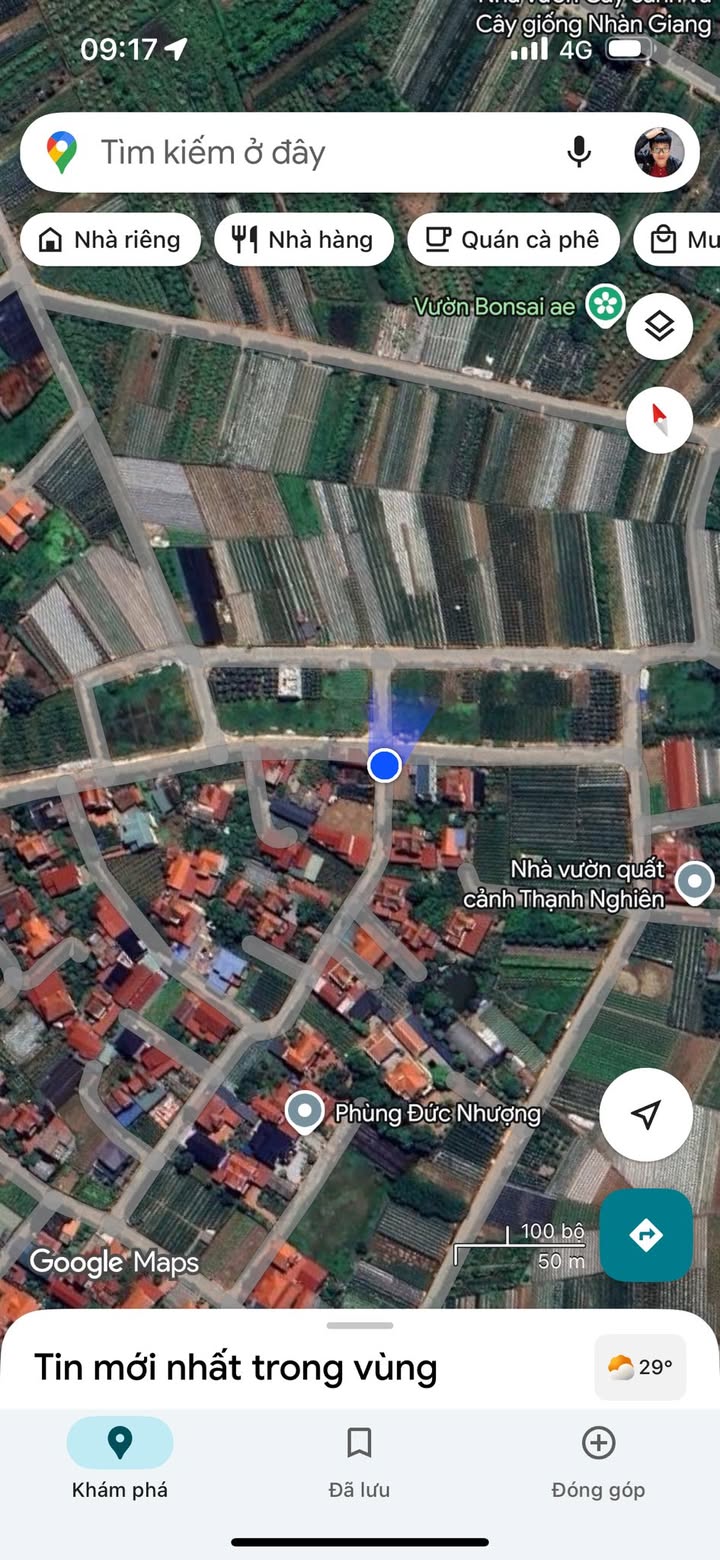Select the "Phùng Đức Nhượng" map pin
The height and width of the screenshot is (1560, 720).
pos(304,1112)
